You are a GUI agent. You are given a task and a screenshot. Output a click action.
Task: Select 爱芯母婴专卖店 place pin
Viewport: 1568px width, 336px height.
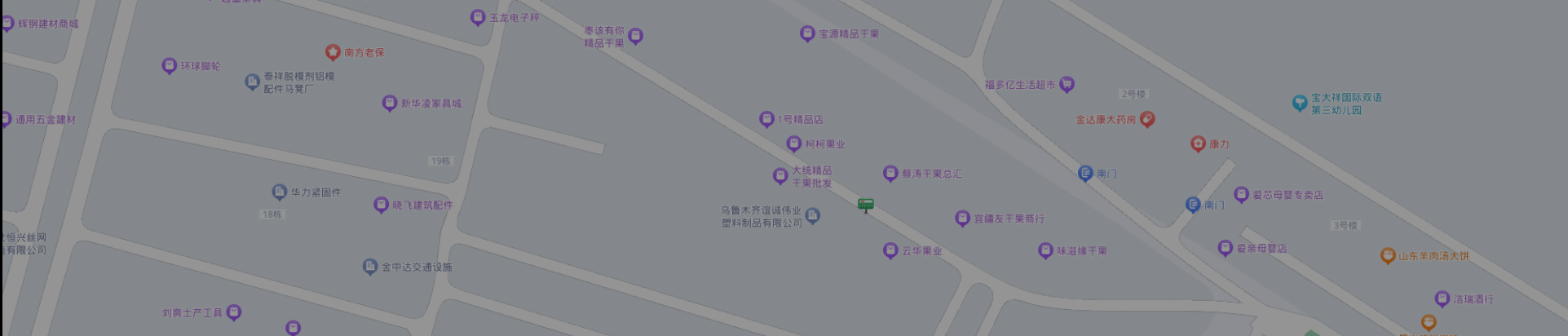[x=1241, y=194]
